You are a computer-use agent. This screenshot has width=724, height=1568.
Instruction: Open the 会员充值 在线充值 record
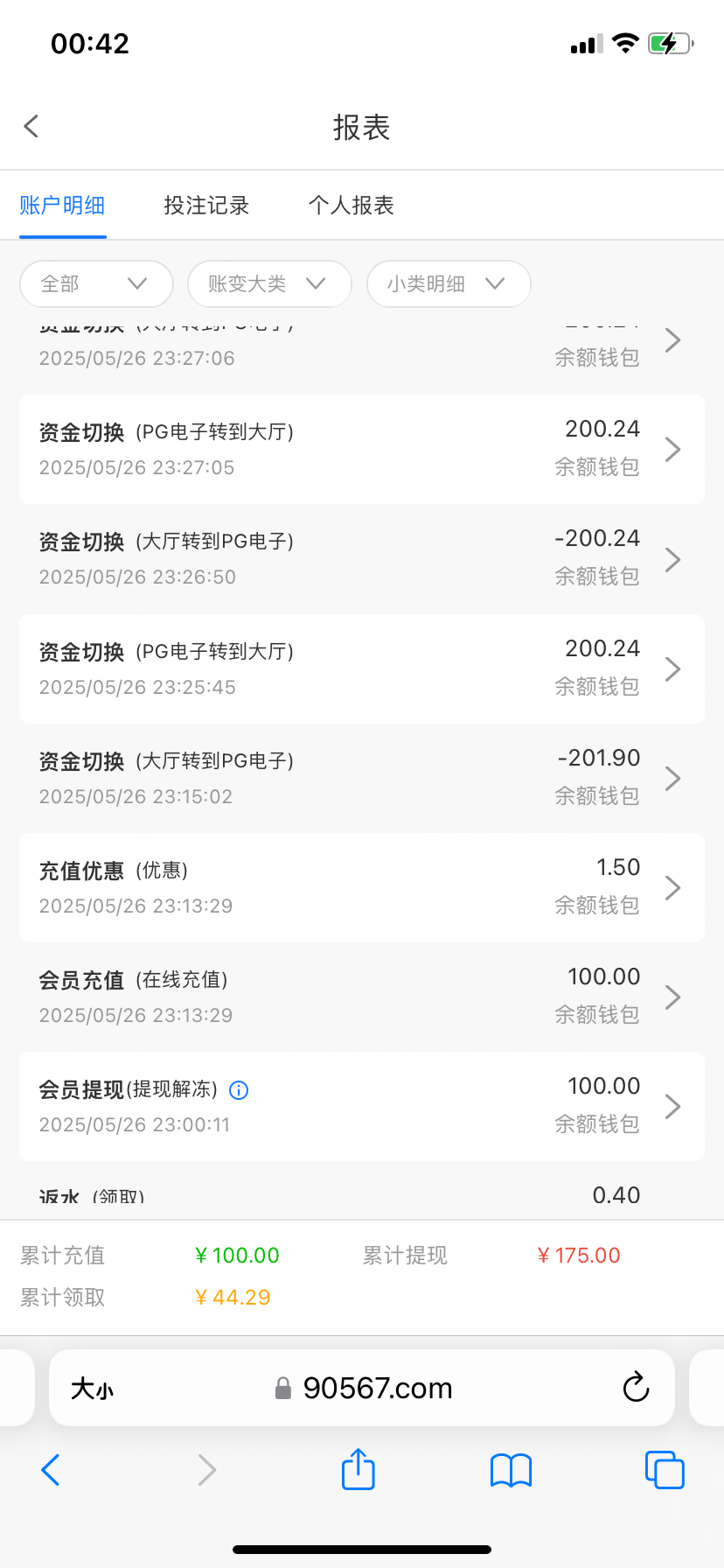click(x=362, y=997)
